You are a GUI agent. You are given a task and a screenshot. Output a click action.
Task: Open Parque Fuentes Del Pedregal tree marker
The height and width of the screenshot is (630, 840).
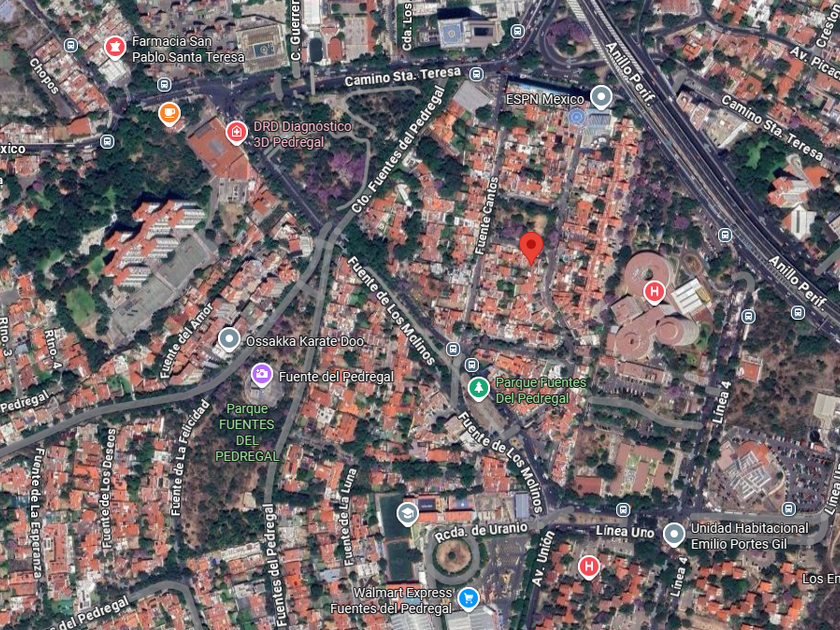(479, 388)
